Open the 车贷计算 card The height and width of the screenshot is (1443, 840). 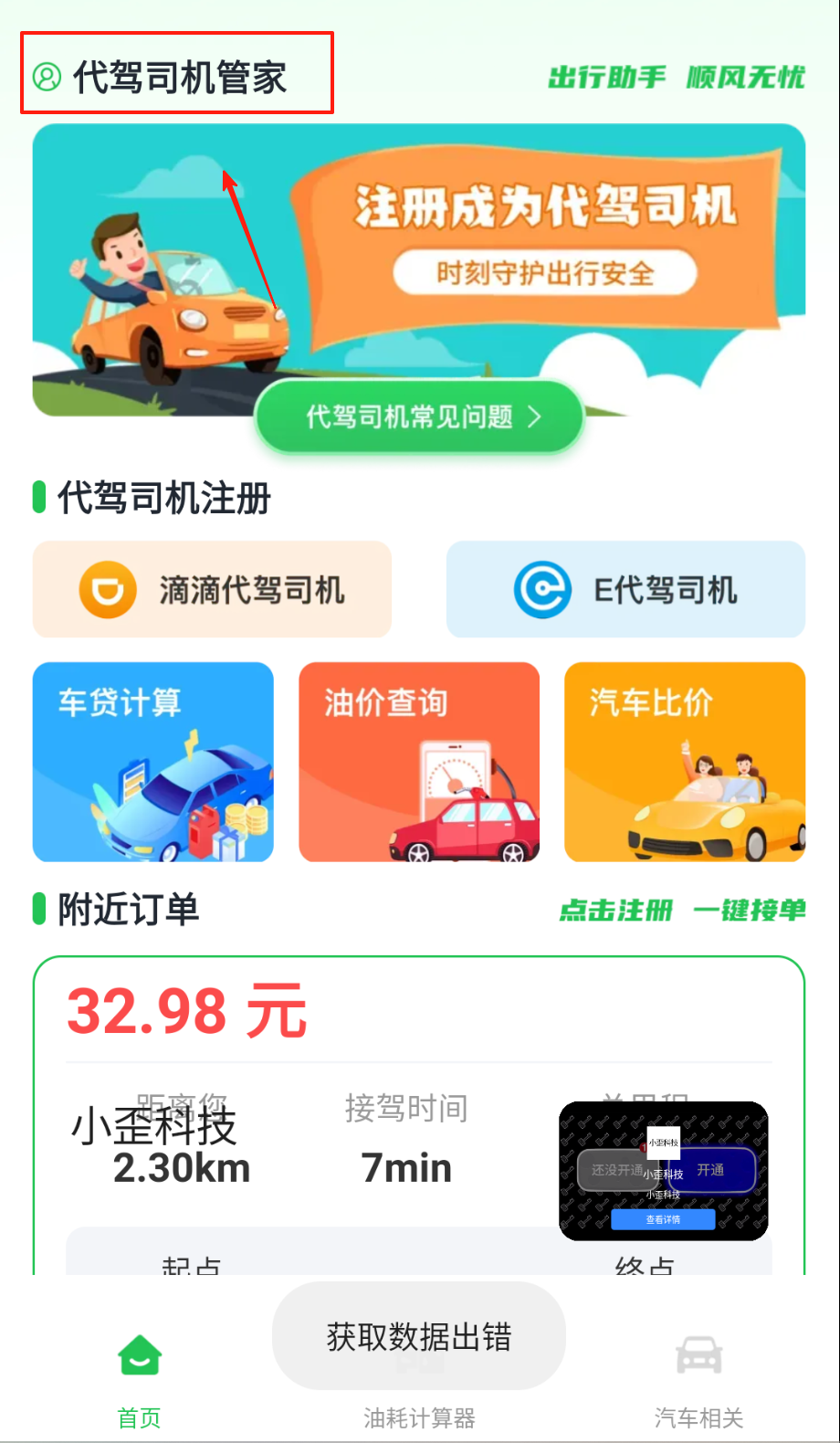coord(153,762)
